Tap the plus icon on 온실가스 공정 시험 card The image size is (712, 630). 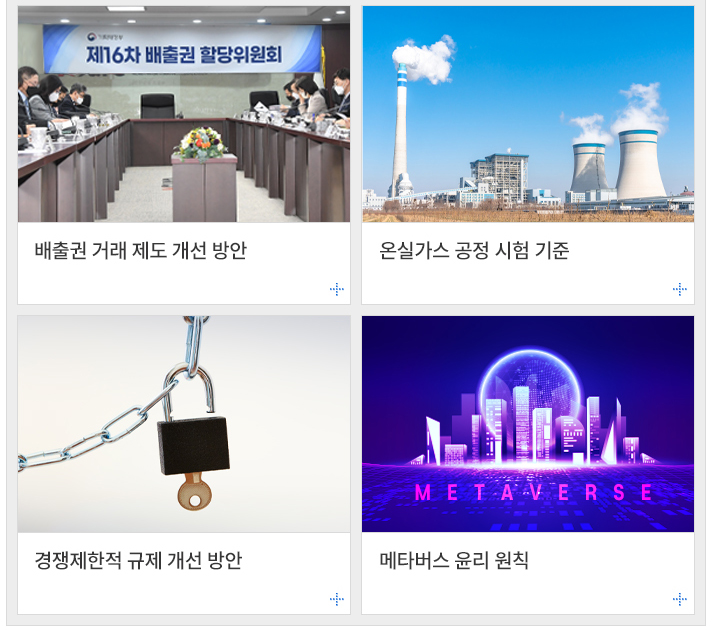coord(680,289)
